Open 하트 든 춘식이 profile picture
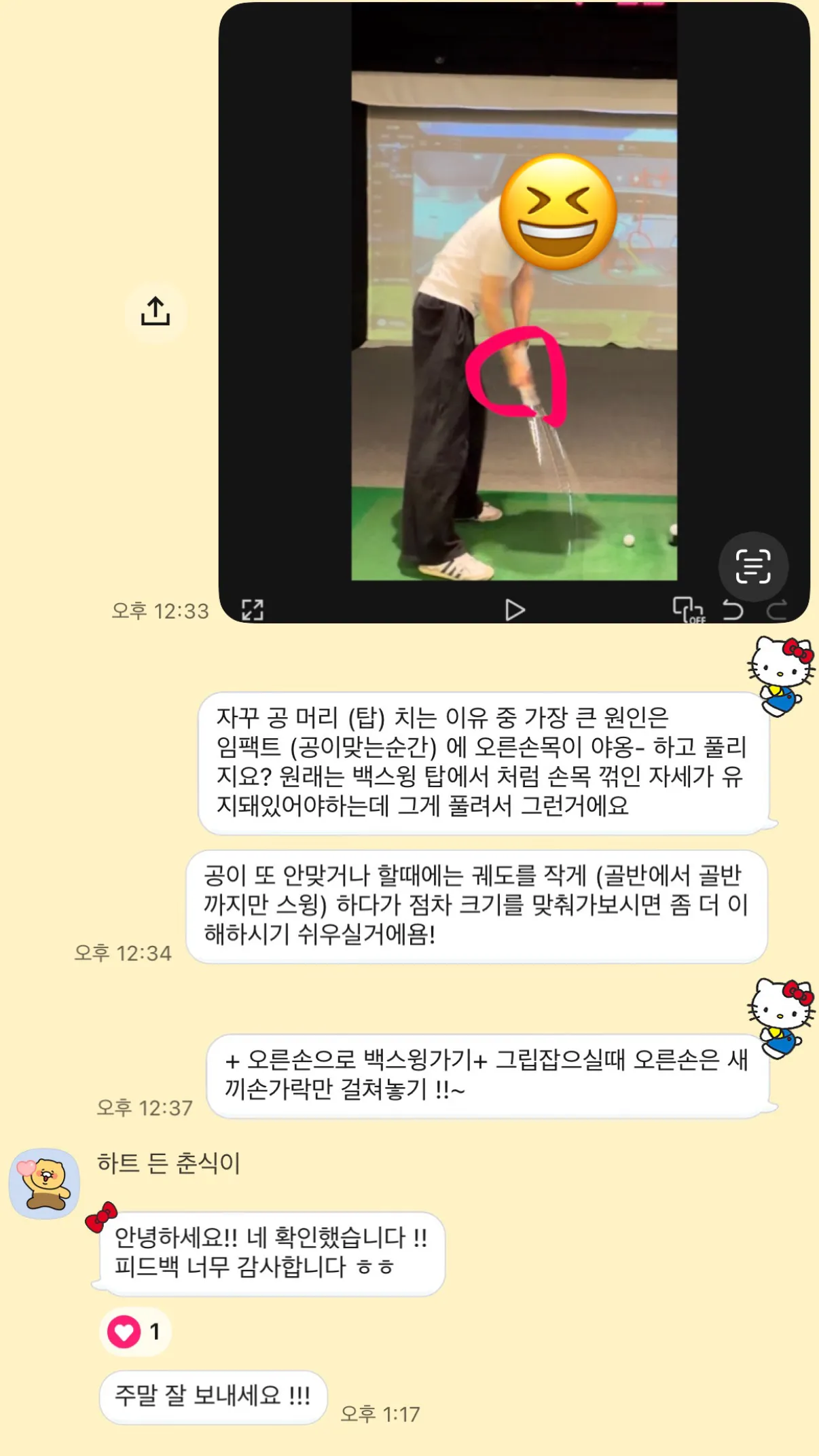819x1456 pixels. (44, 1184)
